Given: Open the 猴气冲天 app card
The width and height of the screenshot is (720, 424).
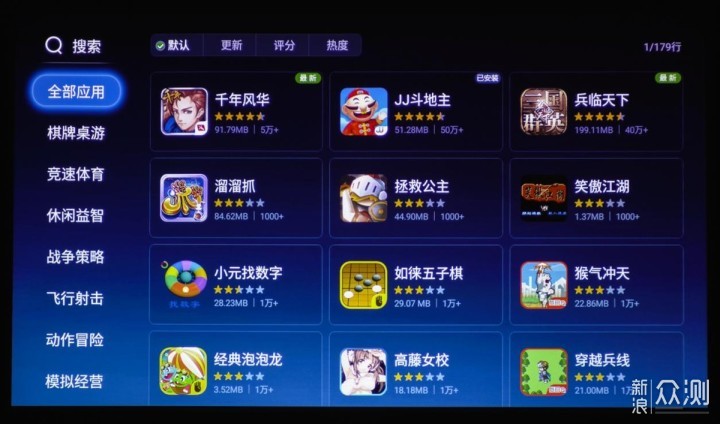Looking at the screenshot, I should (x=596, y=285).
